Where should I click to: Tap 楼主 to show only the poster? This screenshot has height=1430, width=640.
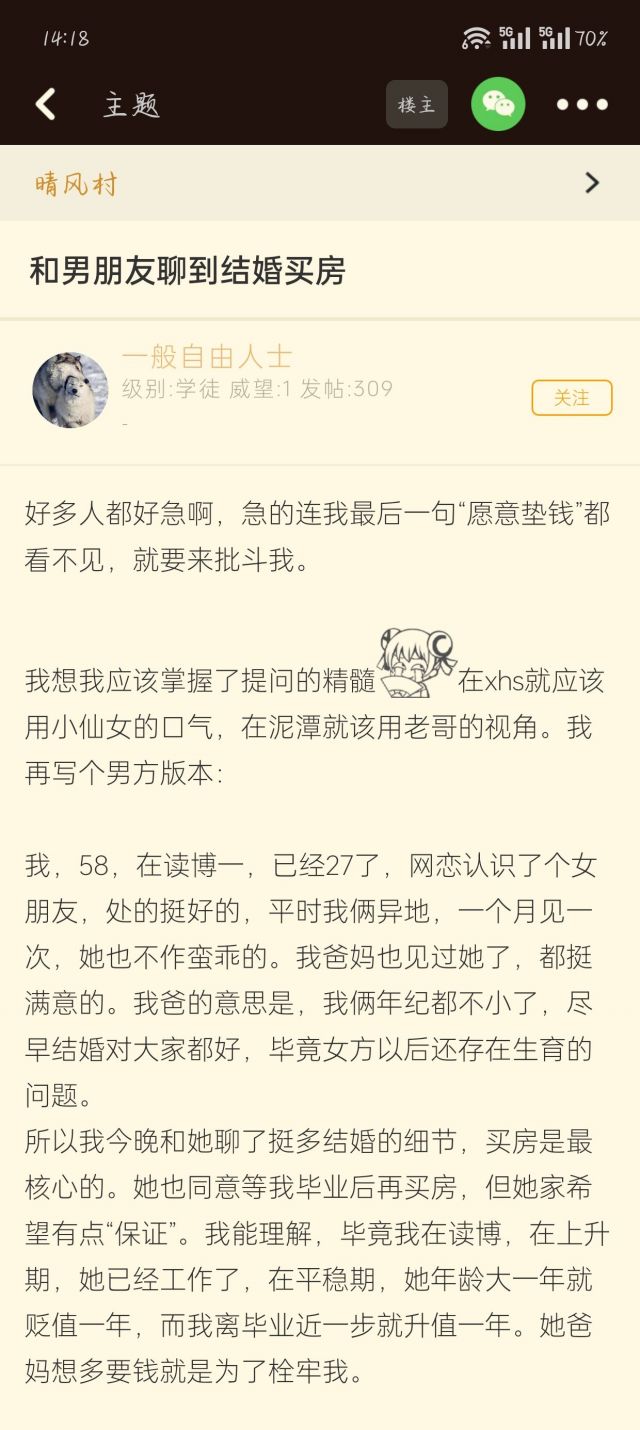pos(416,104)
